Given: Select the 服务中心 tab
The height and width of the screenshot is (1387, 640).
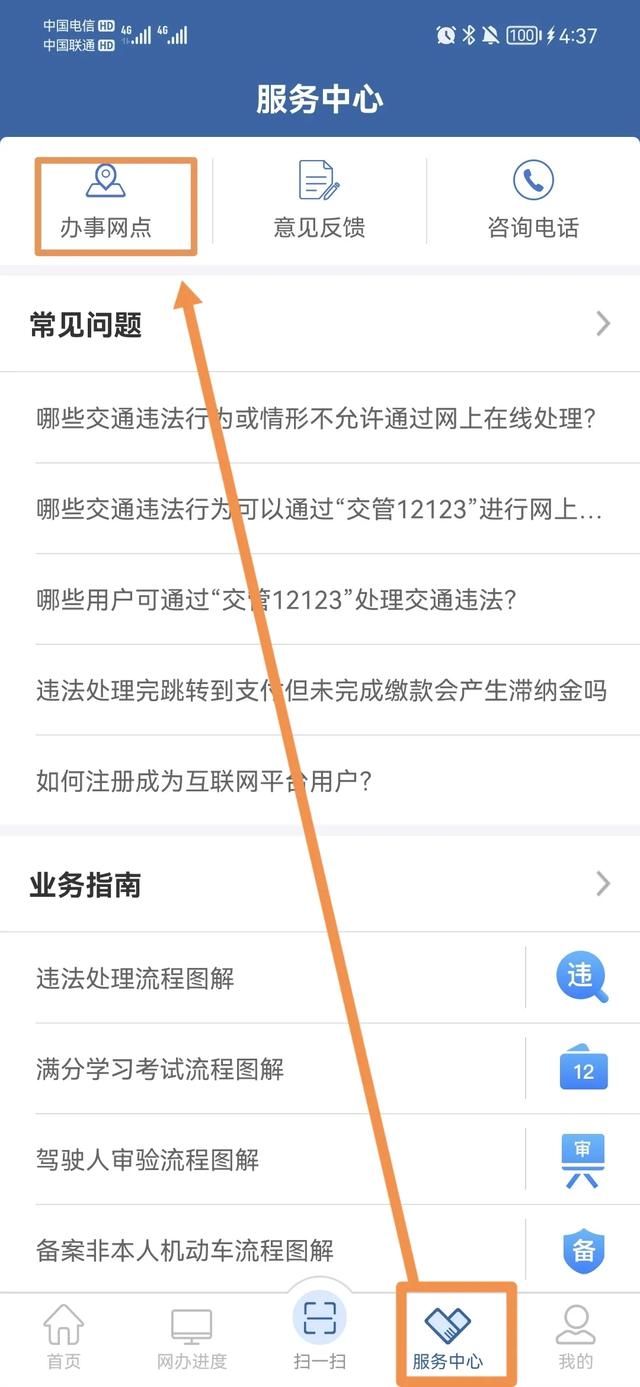Looking at the screenshot, I should click(x=448, y=1336).
